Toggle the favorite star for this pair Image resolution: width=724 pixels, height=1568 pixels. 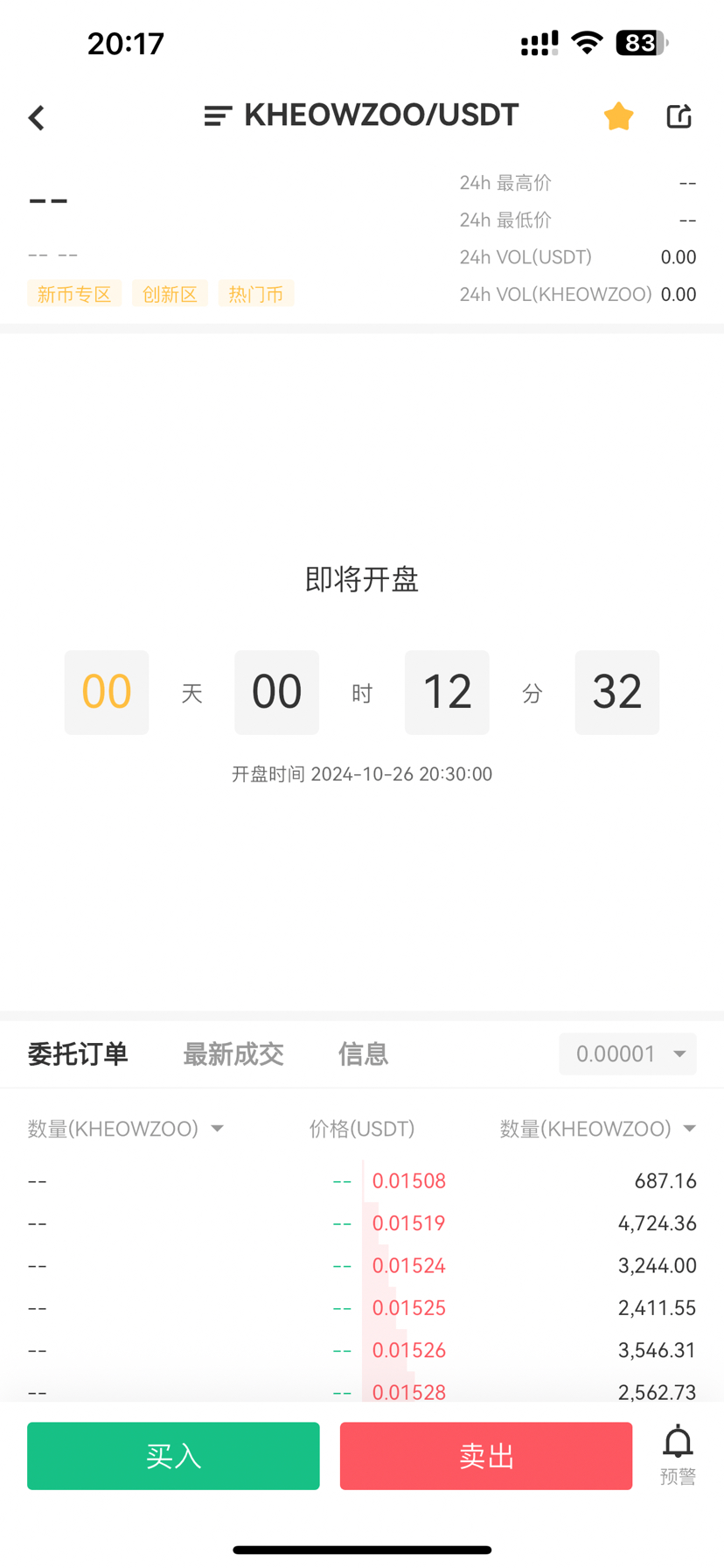618,115
